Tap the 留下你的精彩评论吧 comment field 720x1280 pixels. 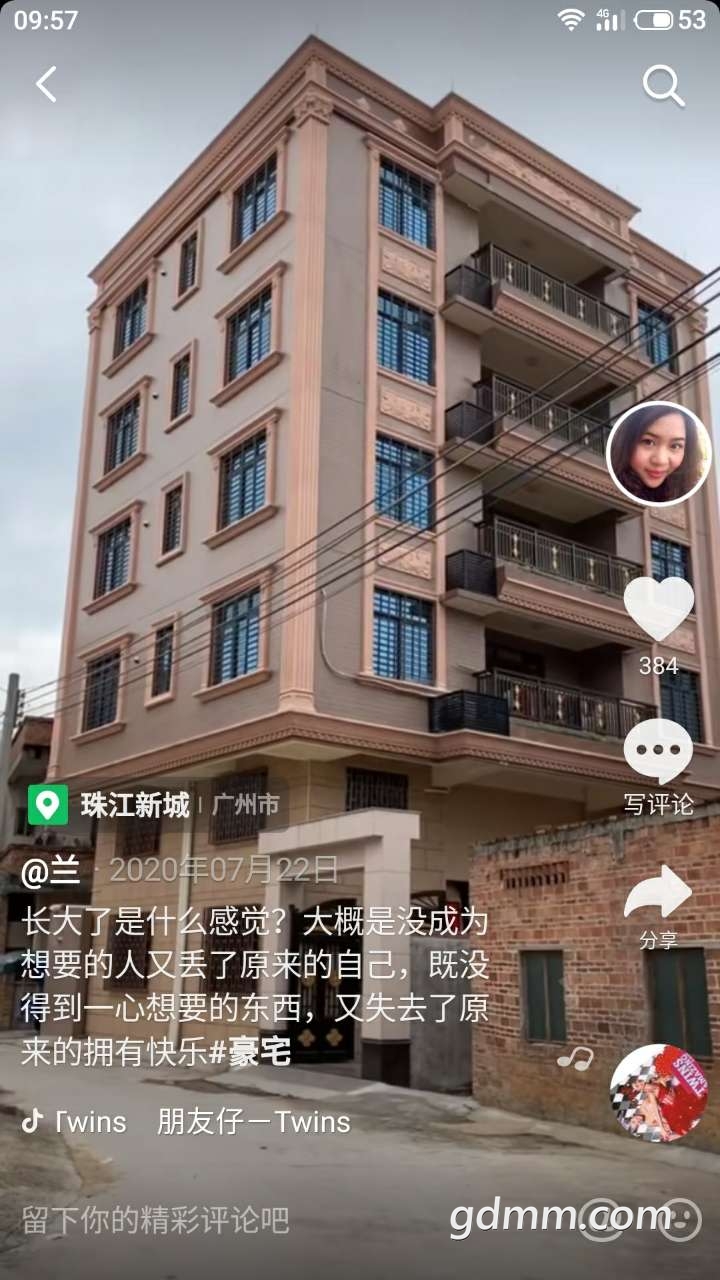(156, 1220)
